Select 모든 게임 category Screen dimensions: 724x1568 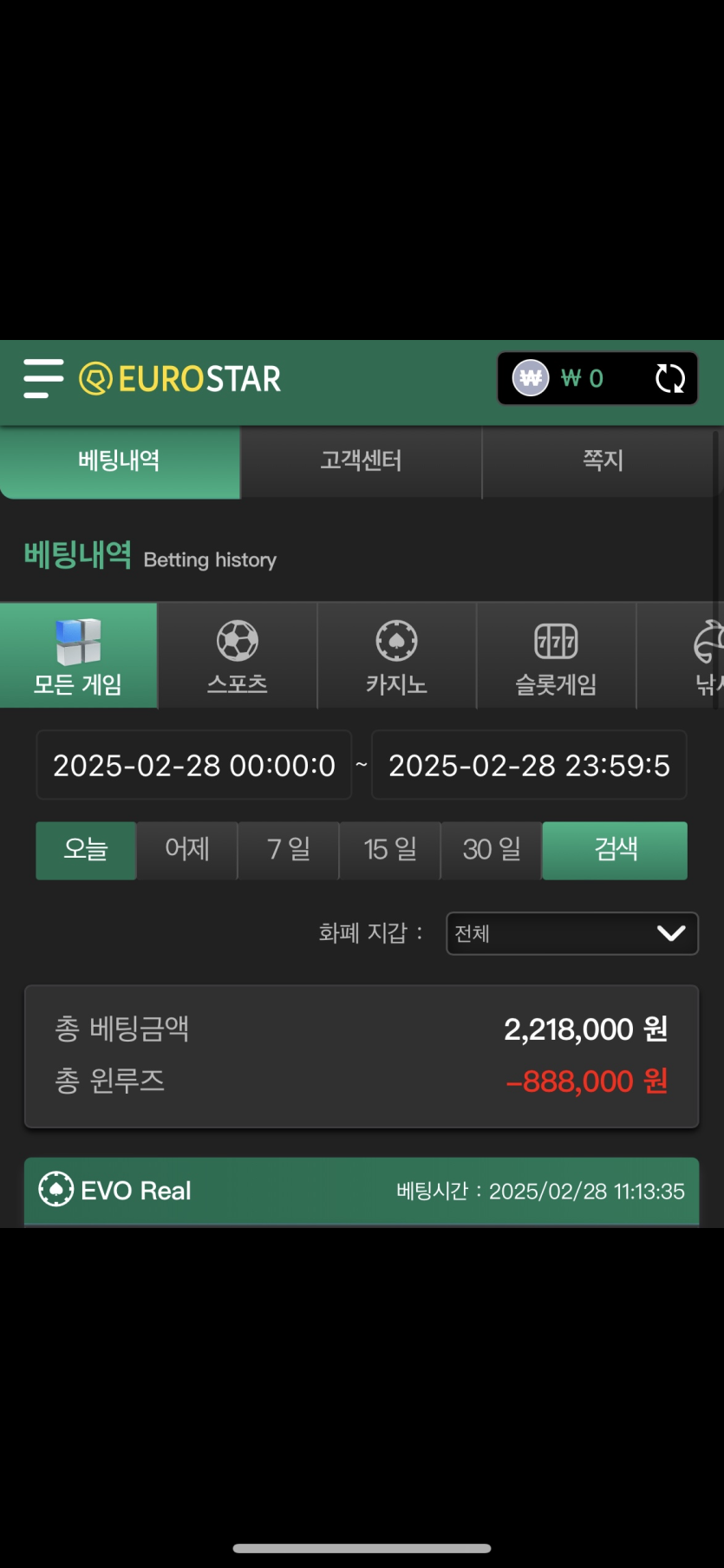pyautogui.click(x=78, y=657)
